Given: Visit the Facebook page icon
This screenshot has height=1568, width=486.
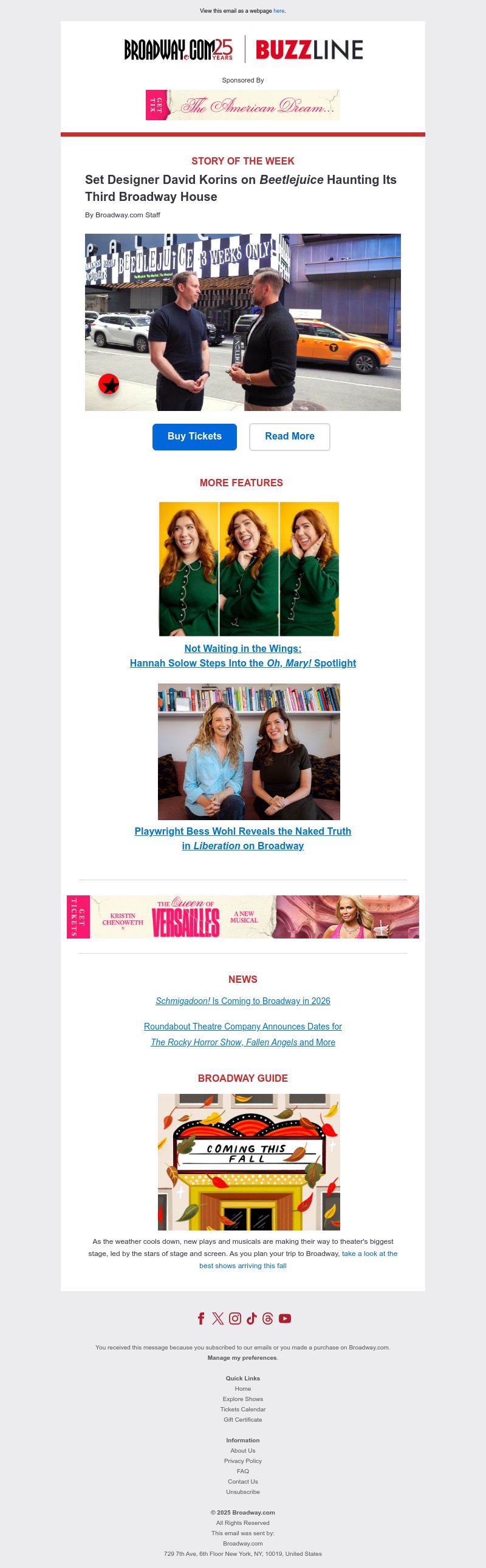Looking at the screenshot, I should [201, 1319].
